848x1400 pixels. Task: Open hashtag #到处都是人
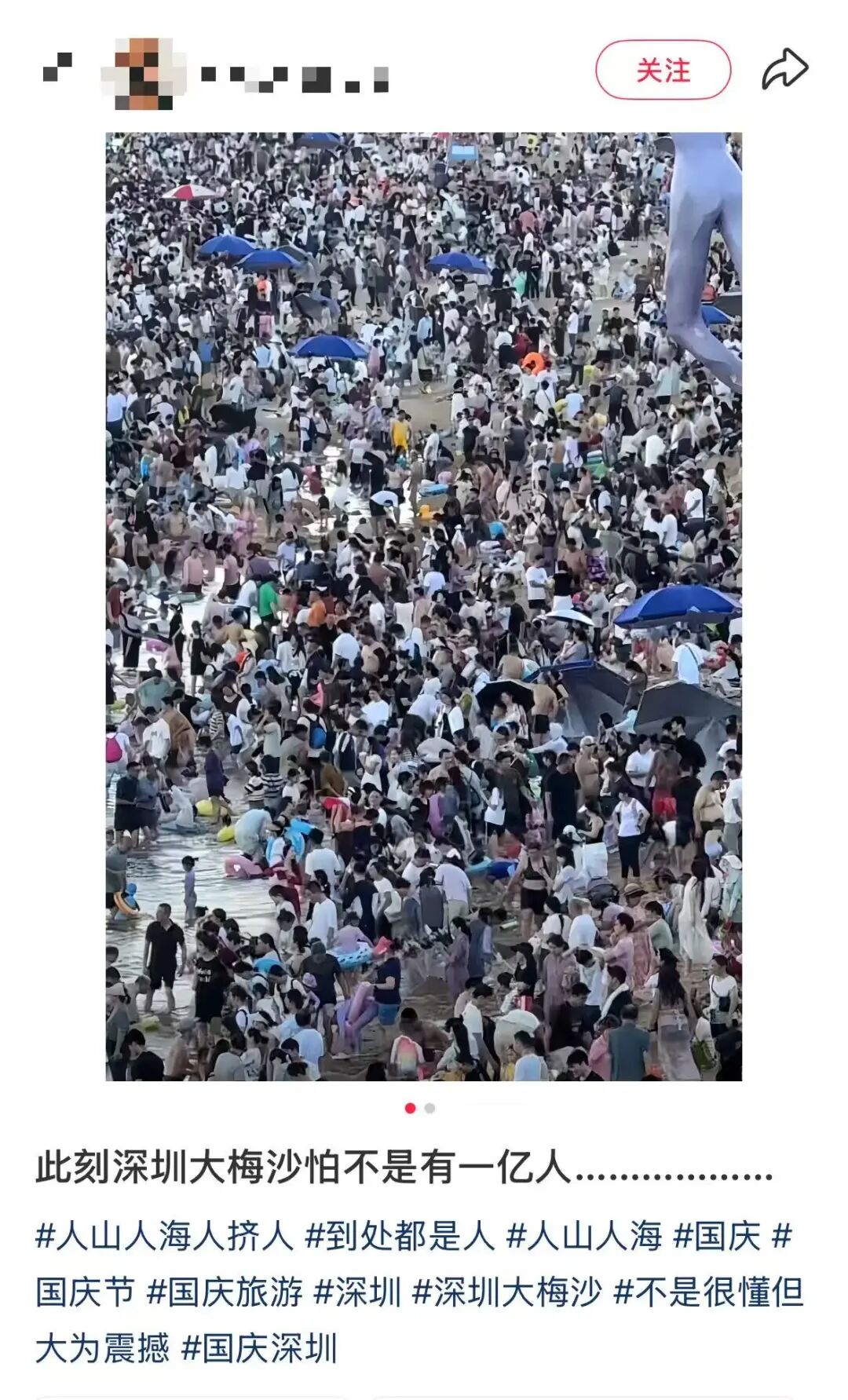(399, 1236)
